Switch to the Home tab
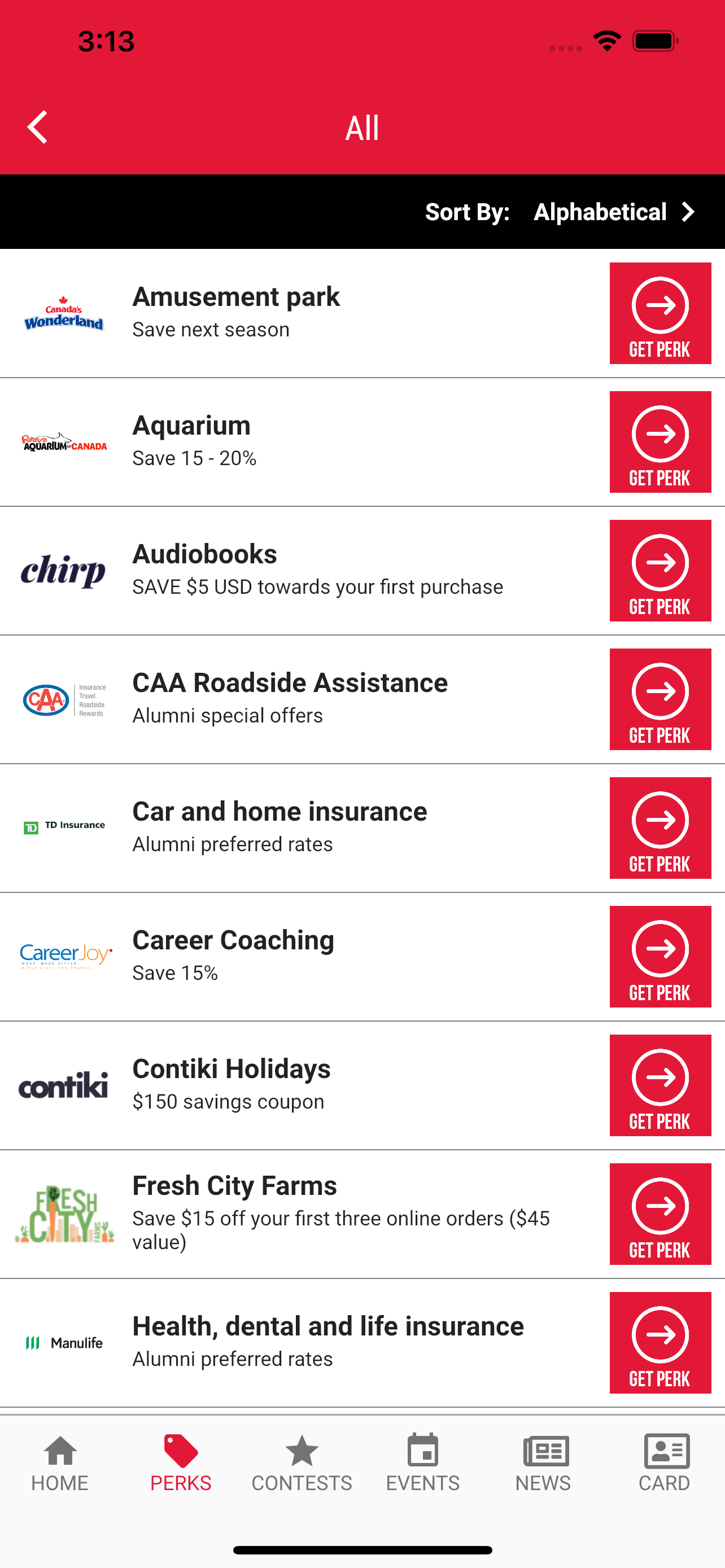Image resolution: width=725 pixels, height=1568 pixels. (60, 1464)
